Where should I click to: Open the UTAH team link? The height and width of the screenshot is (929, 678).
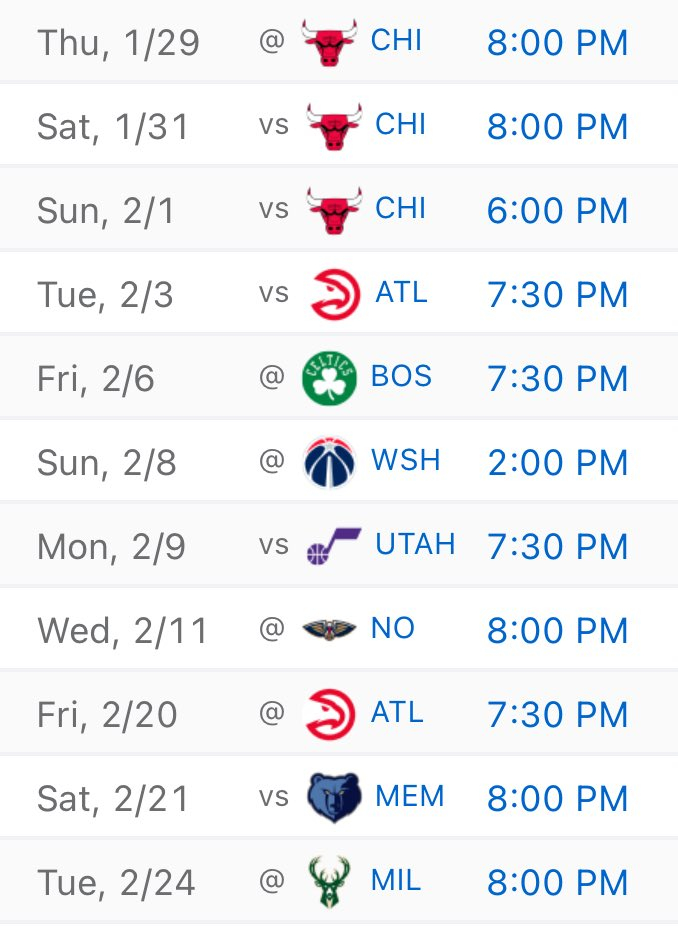pos(415,544)
